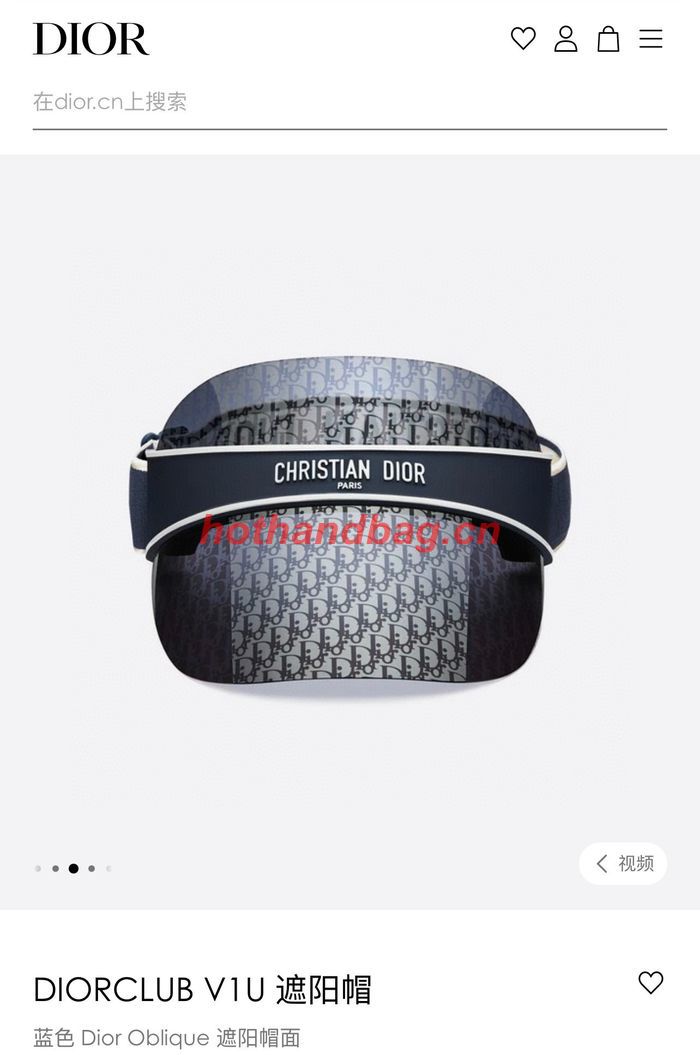The height and width of the screenshot is (1055, 700).
Task: Open the wishlist heart in the header
Action: click(523, 39)
